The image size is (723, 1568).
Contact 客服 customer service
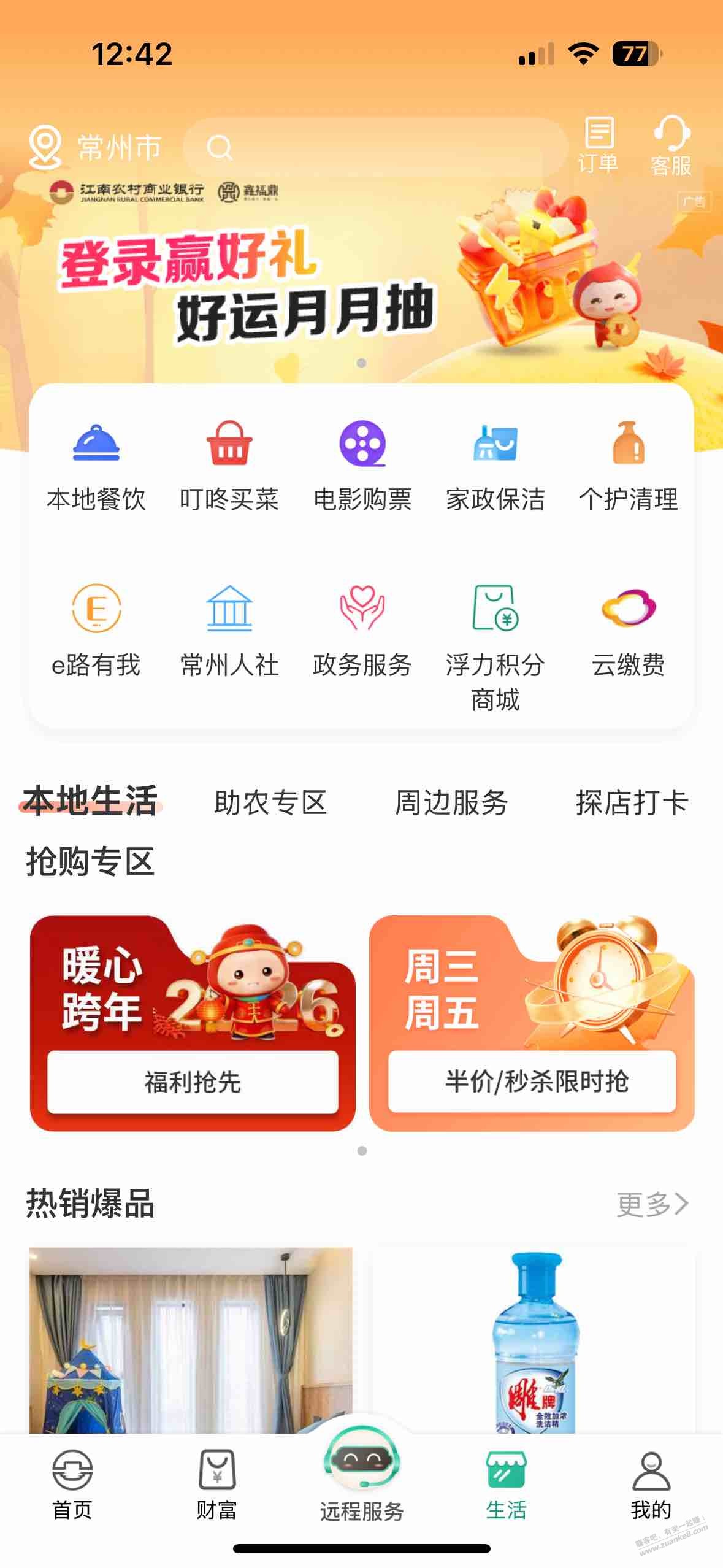coord(671,146)
